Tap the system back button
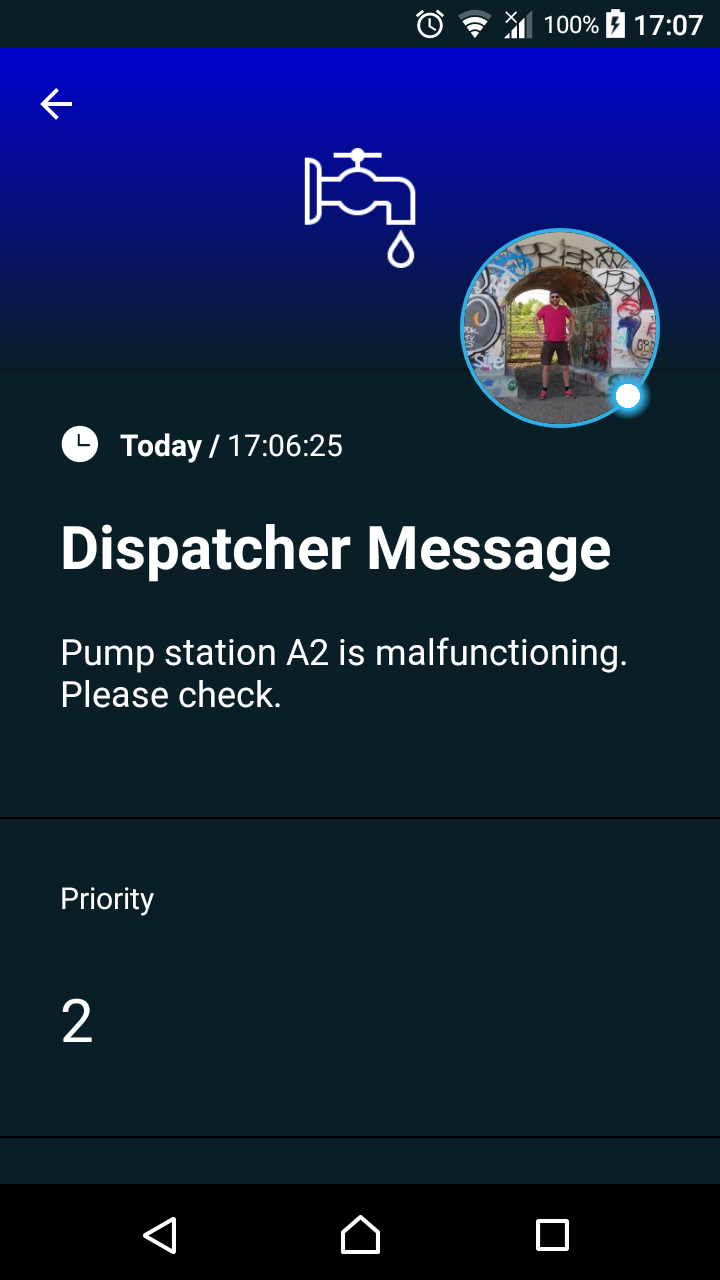The width and height of the screenshot is (720, 1280). tap(160, 1234)
